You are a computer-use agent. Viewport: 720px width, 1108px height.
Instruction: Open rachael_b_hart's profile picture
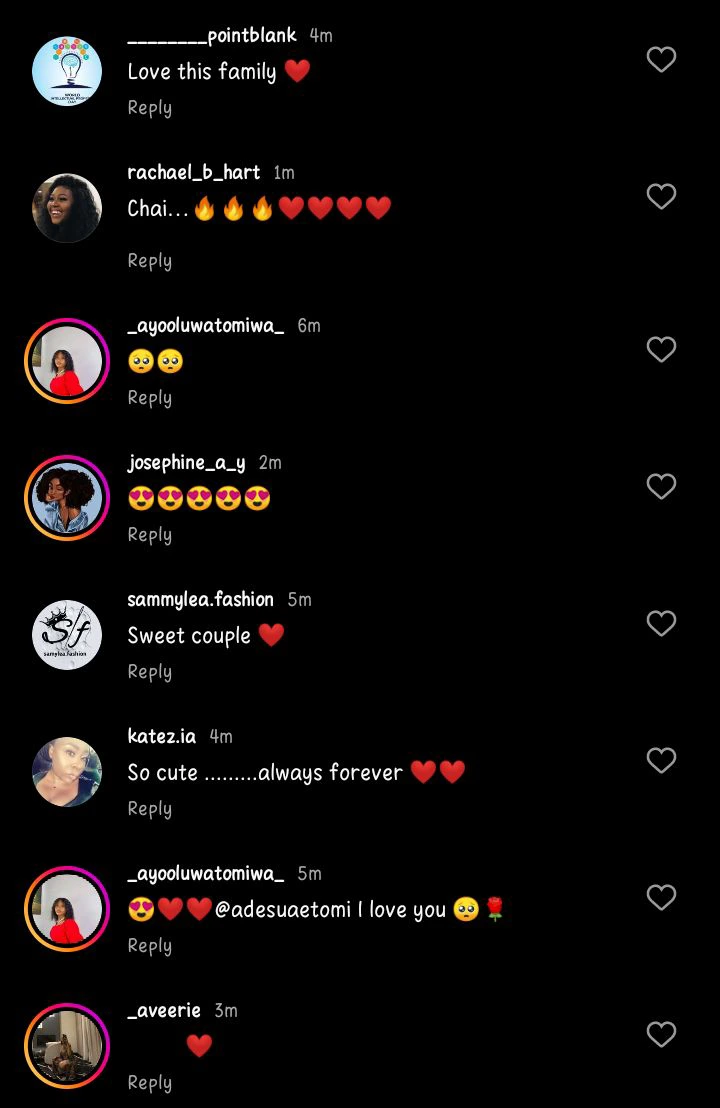click(x=67, y=208)
